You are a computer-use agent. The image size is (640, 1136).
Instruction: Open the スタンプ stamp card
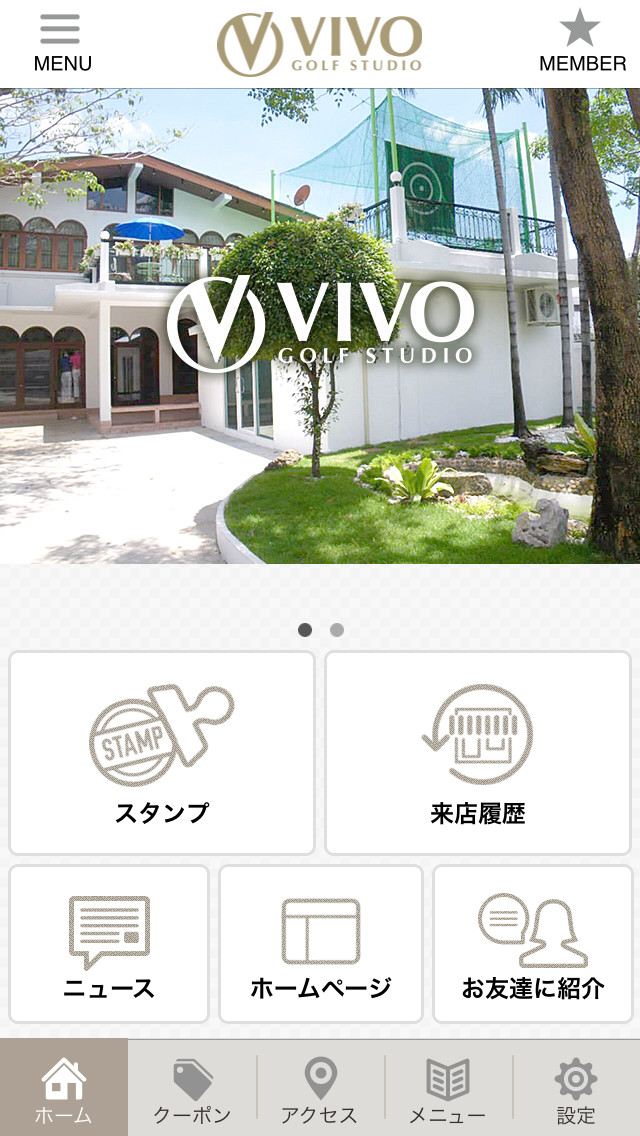162,753
